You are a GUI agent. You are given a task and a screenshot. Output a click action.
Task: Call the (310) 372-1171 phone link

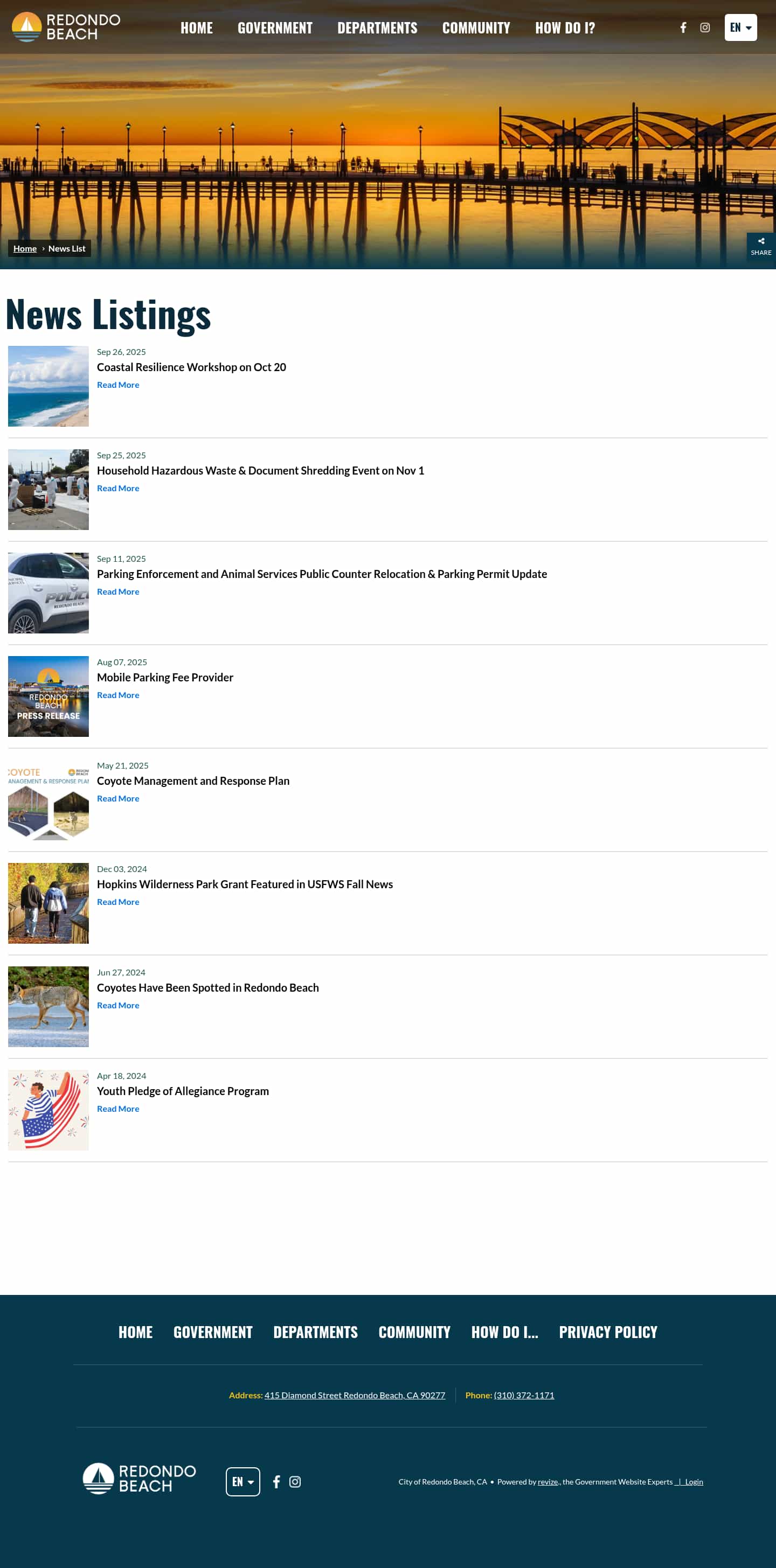coord(524,1395)
